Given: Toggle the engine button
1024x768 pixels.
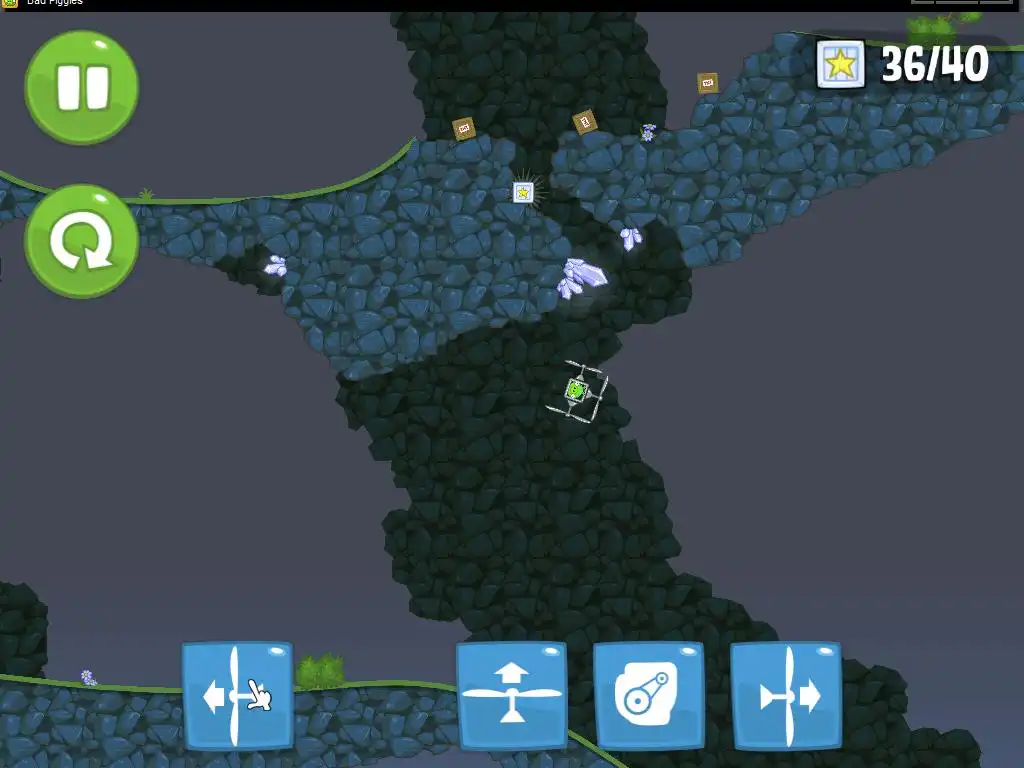Looking at the screenshot, I should pos(648,696).
